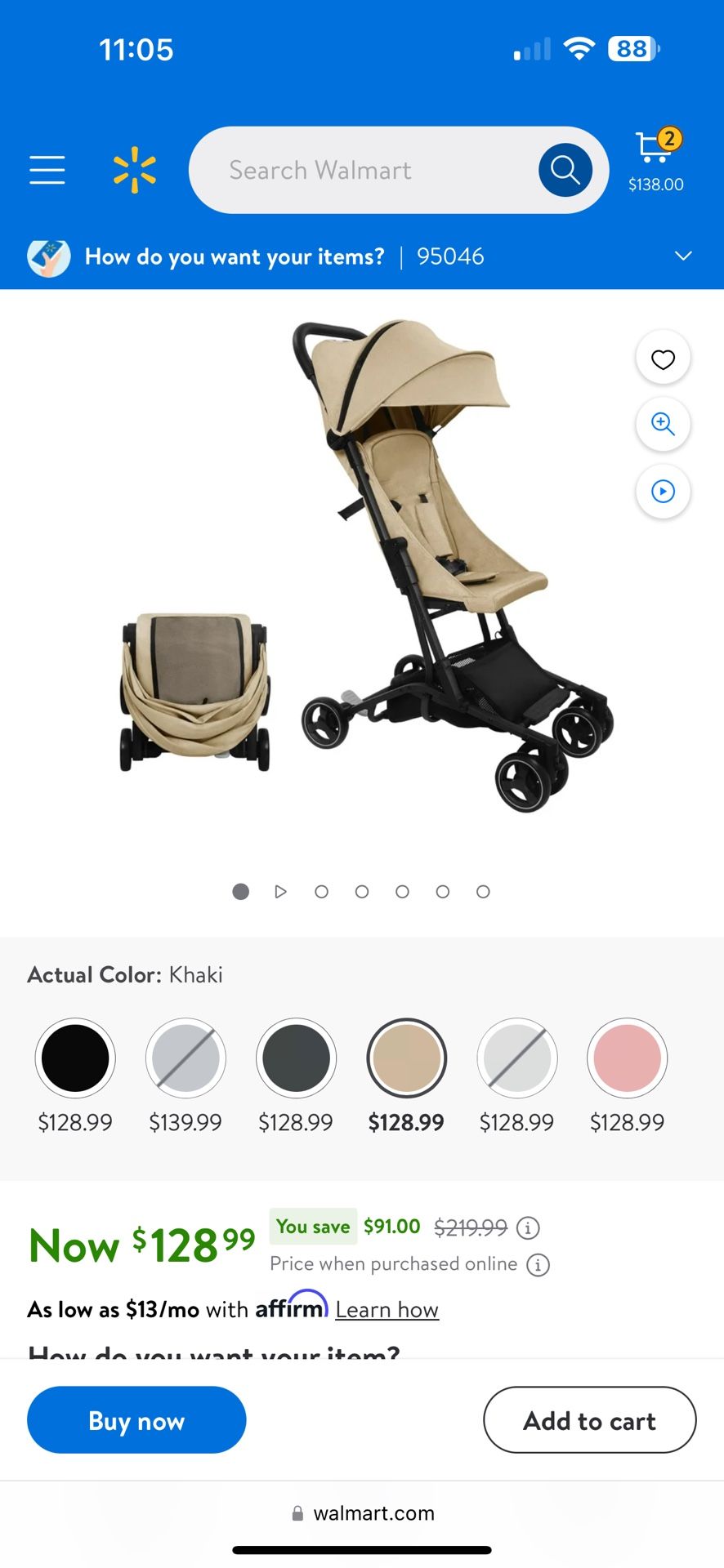The image size is (724, 1568).
Task: Select the black color swatch
Action: pyautogui.click(x=75, y=1058)
